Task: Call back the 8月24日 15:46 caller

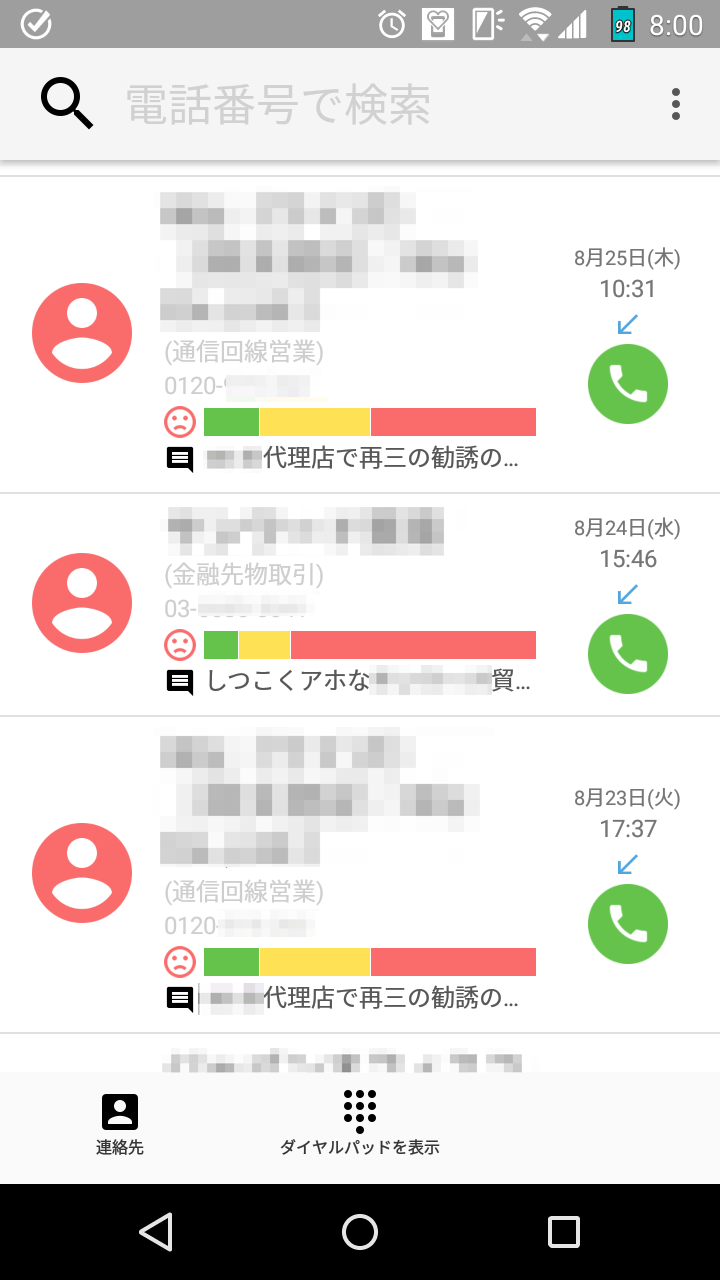Action: click(x=627, y=654)
